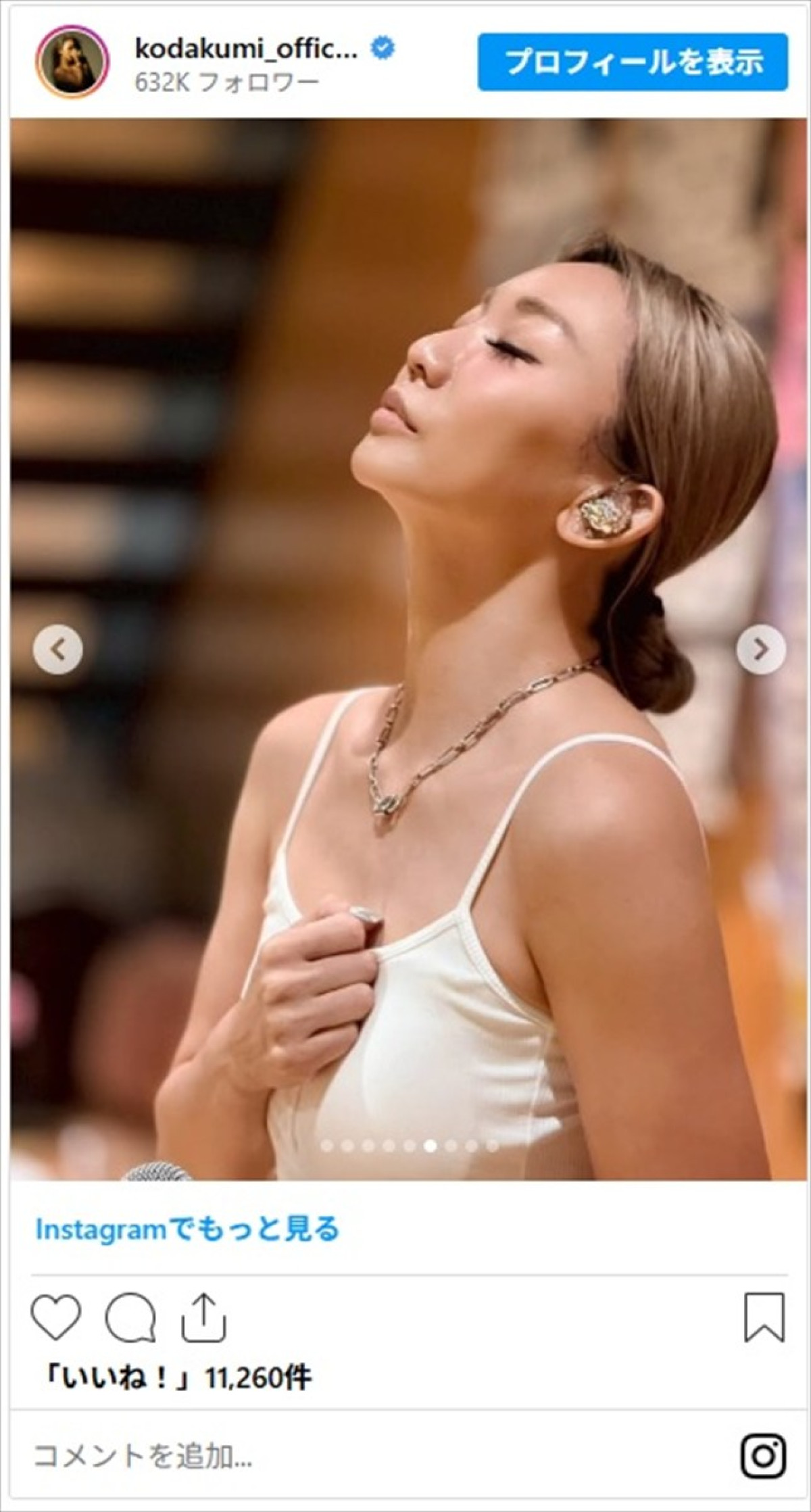The image size is (811, 1512).
Task: Like this post with the heart icon
Action: [56, 1317]
